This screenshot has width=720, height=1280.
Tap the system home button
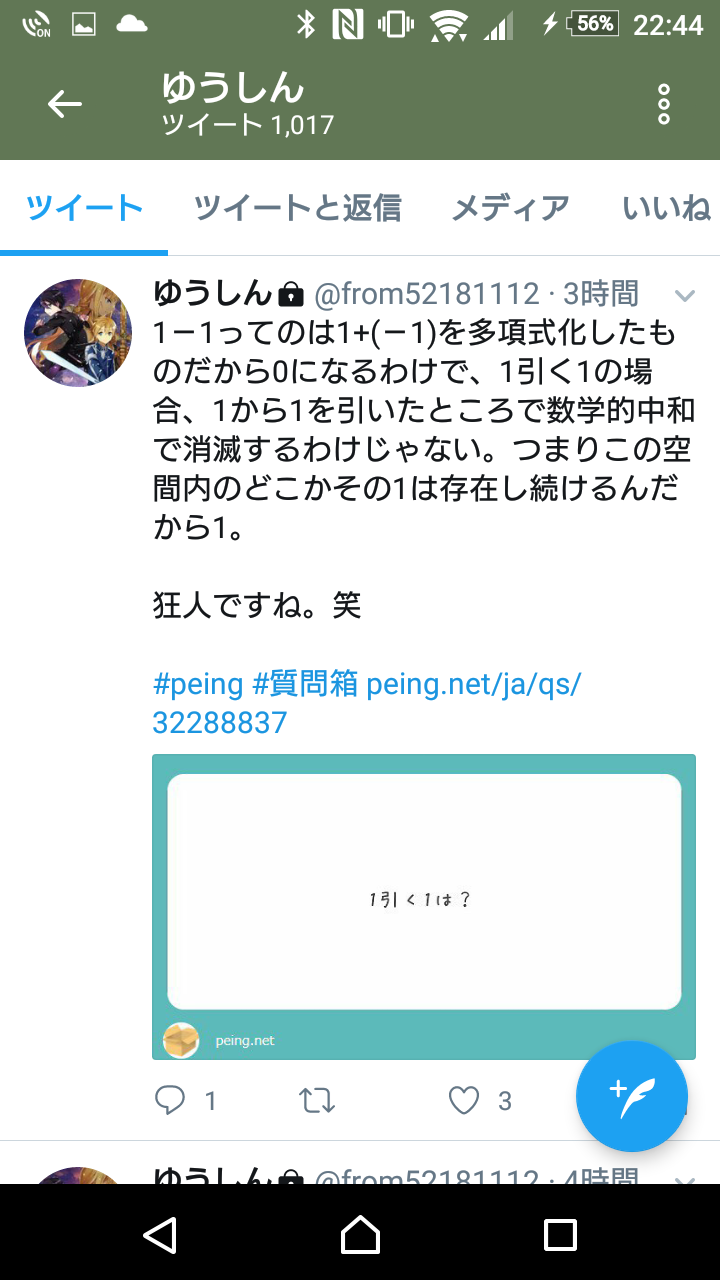point(360,1234)
